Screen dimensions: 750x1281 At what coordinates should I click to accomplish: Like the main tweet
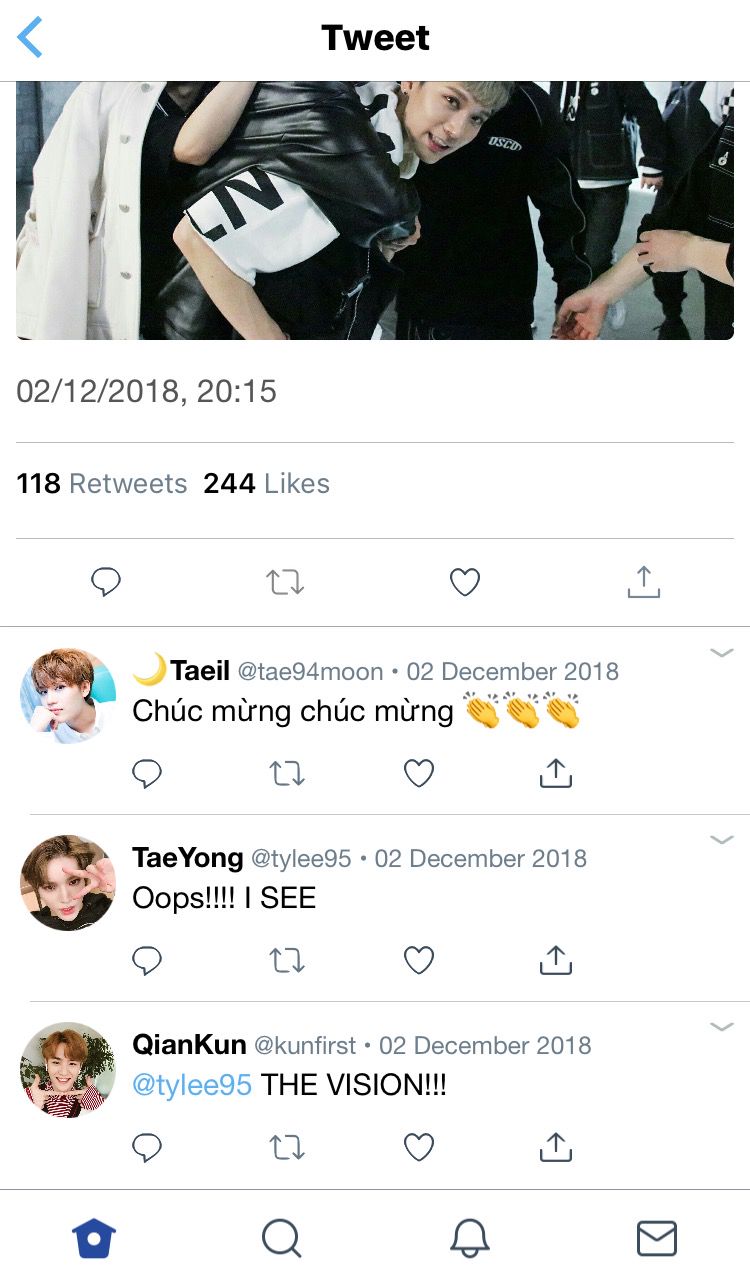tap(464, 582)
